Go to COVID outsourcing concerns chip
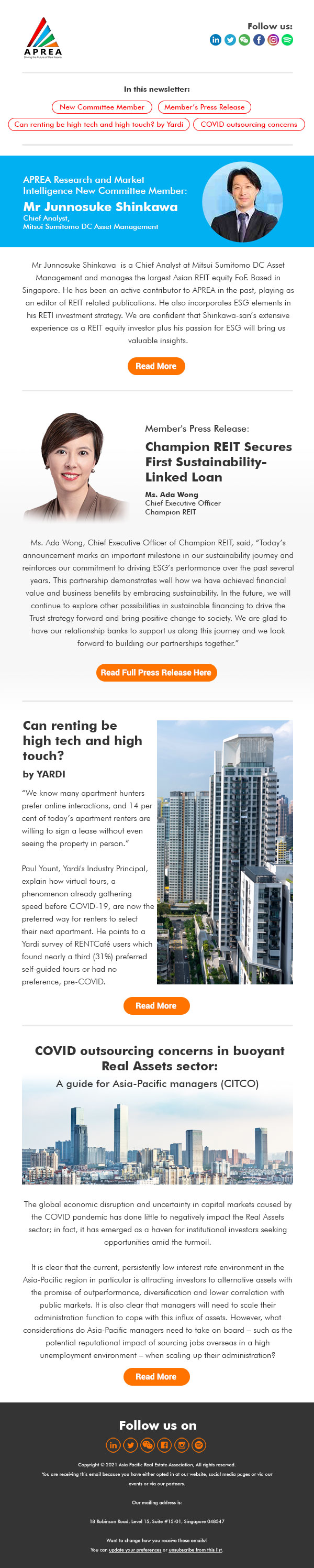The width and height of the screenshot is (314, 1568). 248,124
